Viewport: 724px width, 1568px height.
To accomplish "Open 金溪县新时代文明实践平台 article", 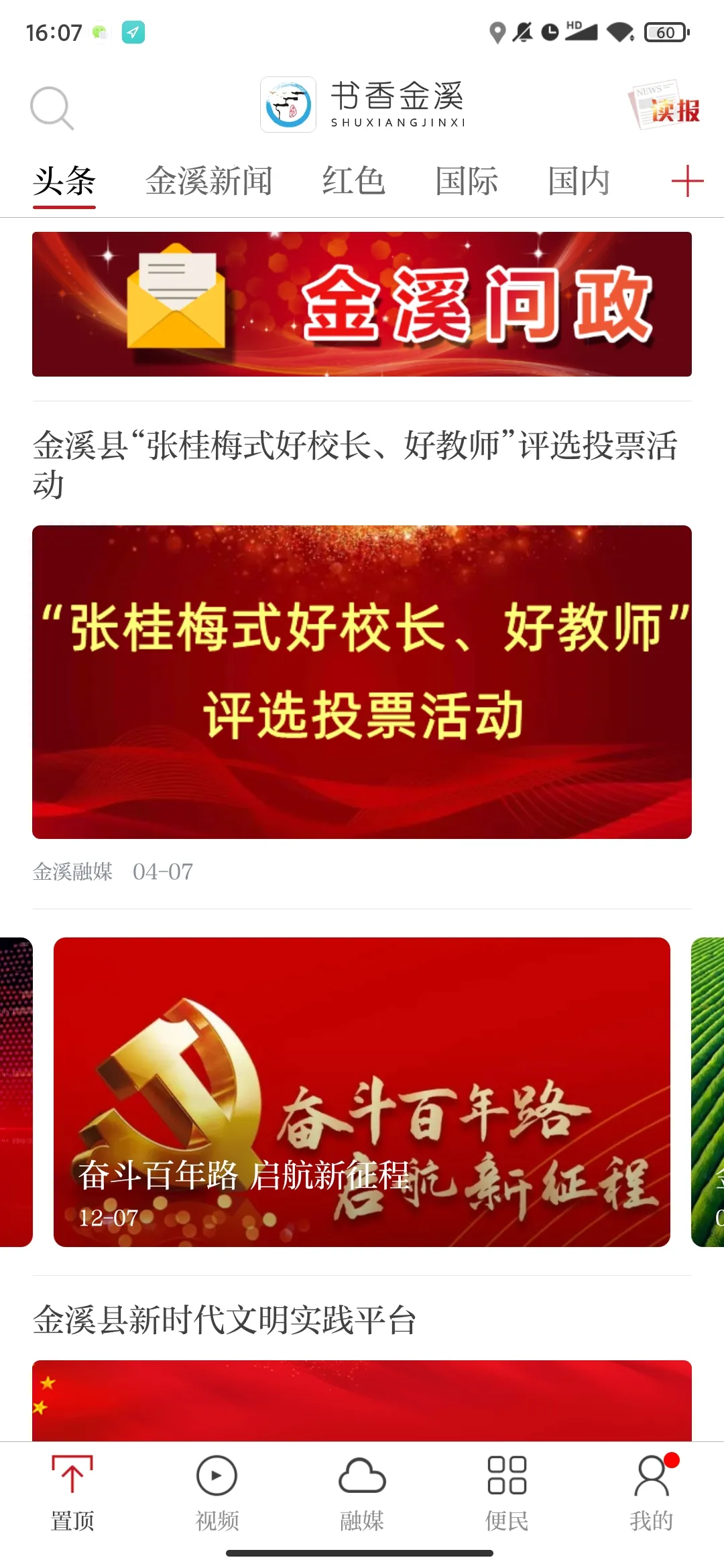I will (x=225, y=1320).
